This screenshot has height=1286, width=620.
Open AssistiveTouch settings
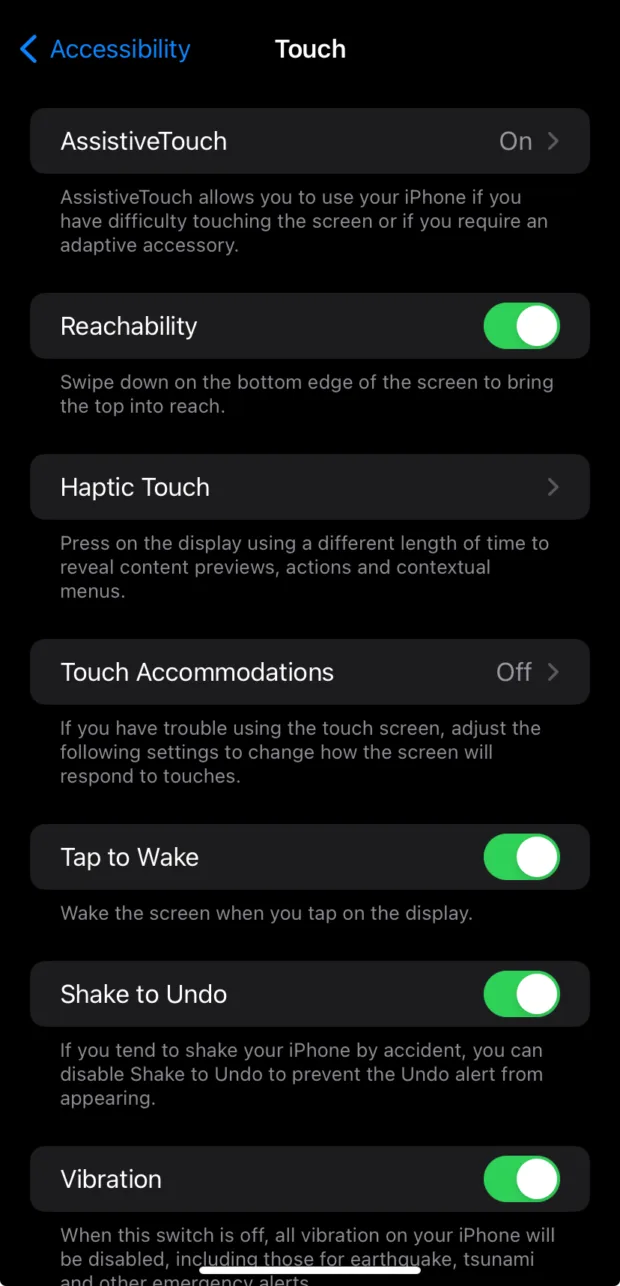(x=310, y=141)
